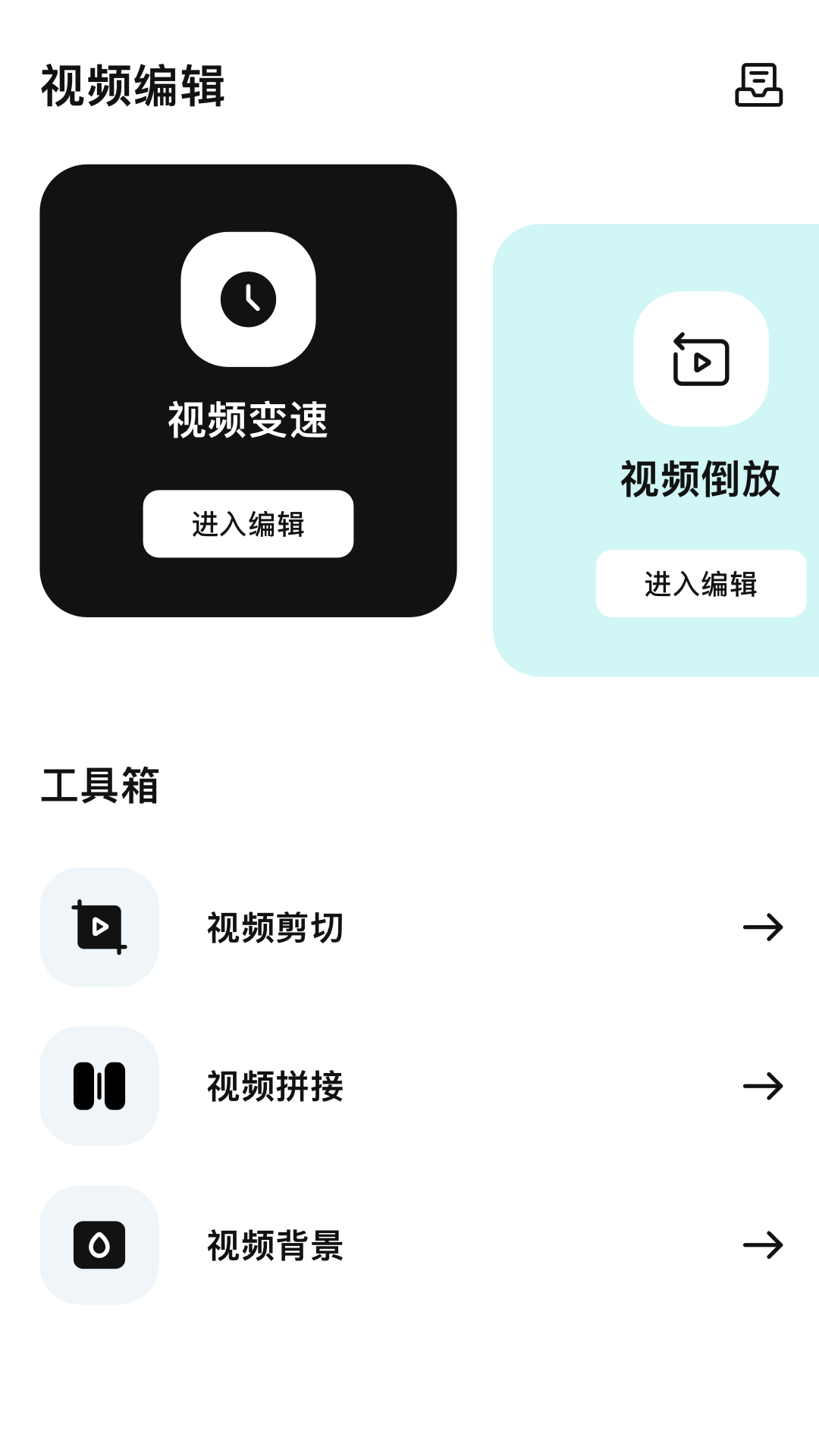819x1456 pixels.
Task: Tap the 视频编辑 page title
Action: click(133, 86)
